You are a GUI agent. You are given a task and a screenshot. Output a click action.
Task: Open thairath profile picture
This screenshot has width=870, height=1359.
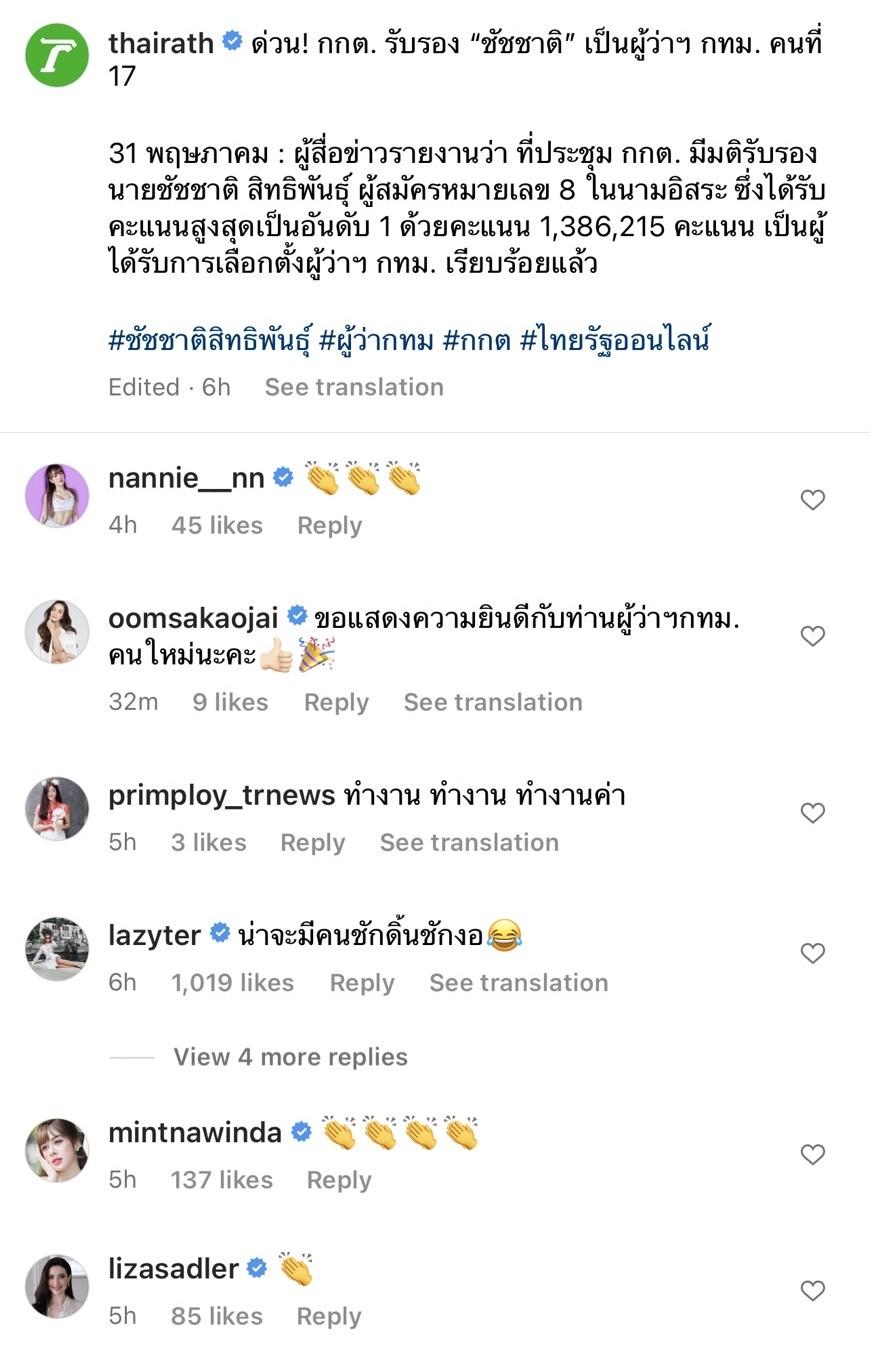click(x=57, y=56)
